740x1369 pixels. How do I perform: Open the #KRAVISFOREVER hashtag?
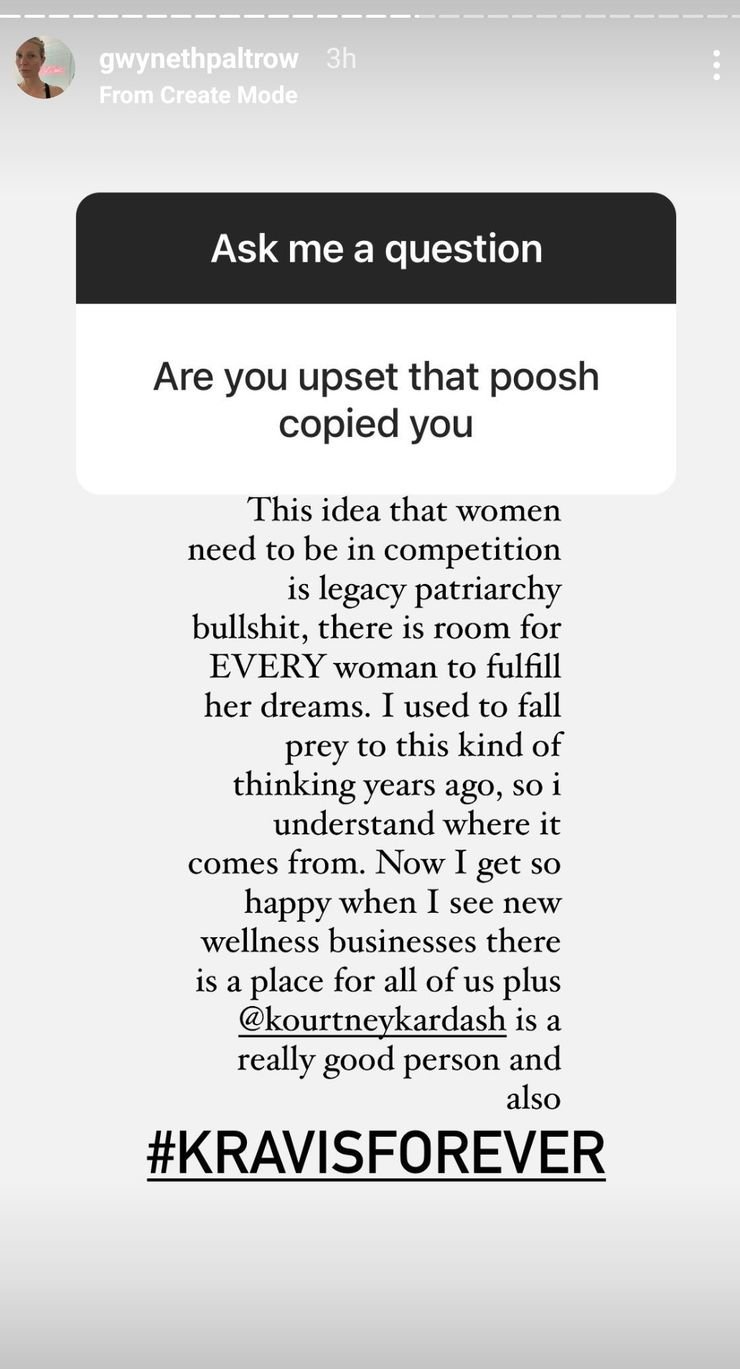pos(376,1154)
